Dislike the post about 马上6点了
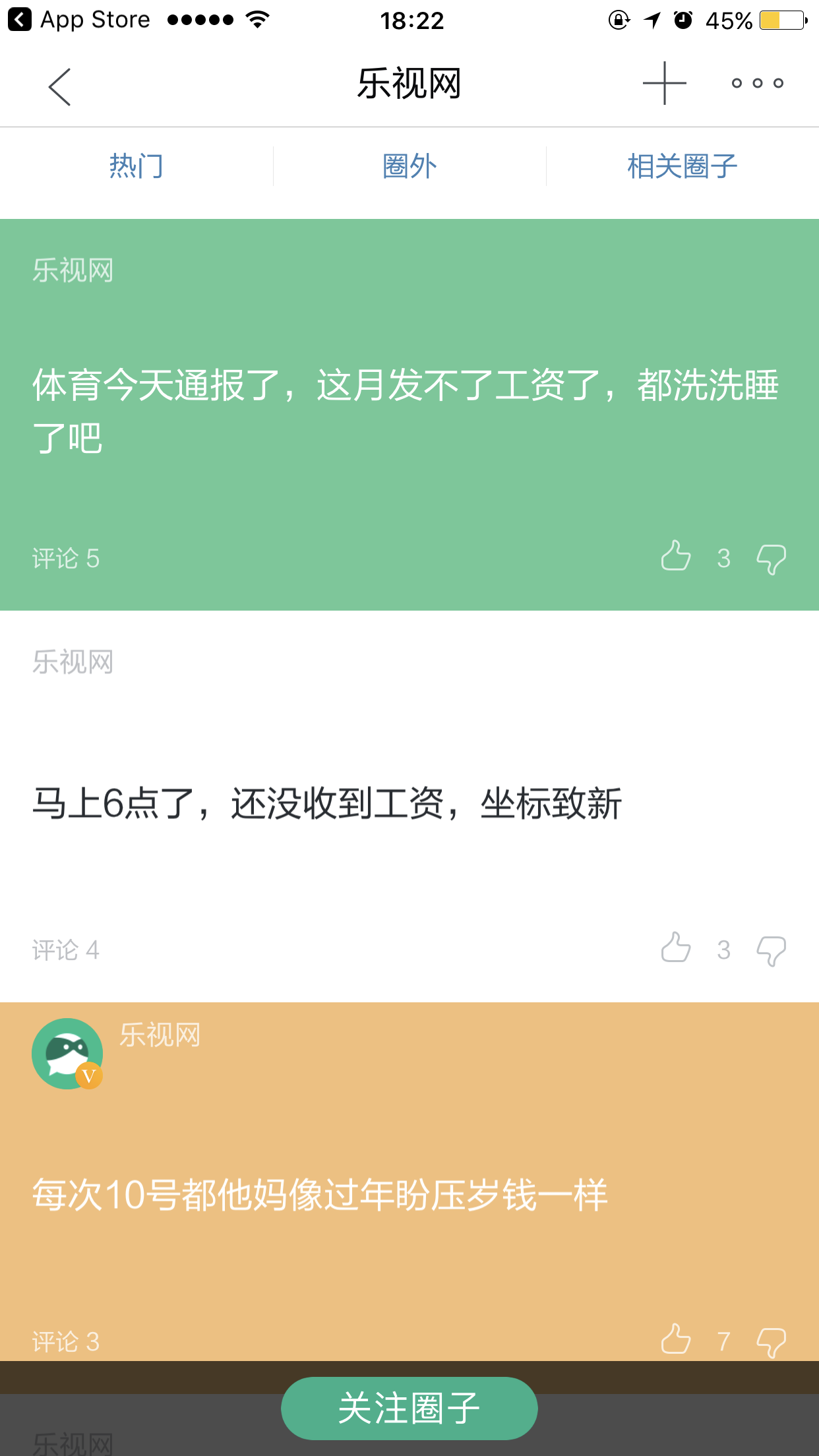This screenshot has height=1456, width=819. 771,951
